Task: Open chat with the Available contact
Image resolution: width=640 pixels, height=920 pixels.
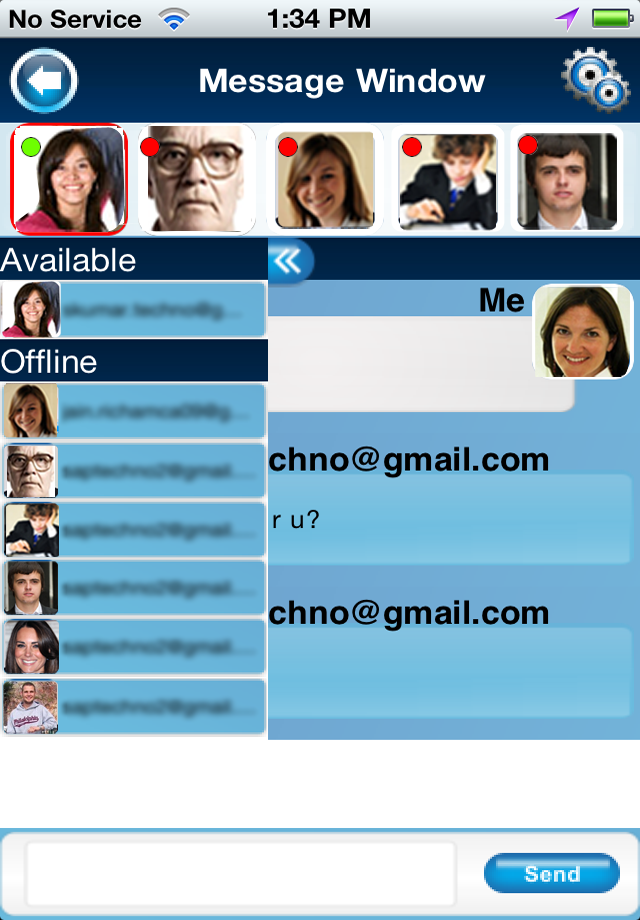Action: [134, 309]
